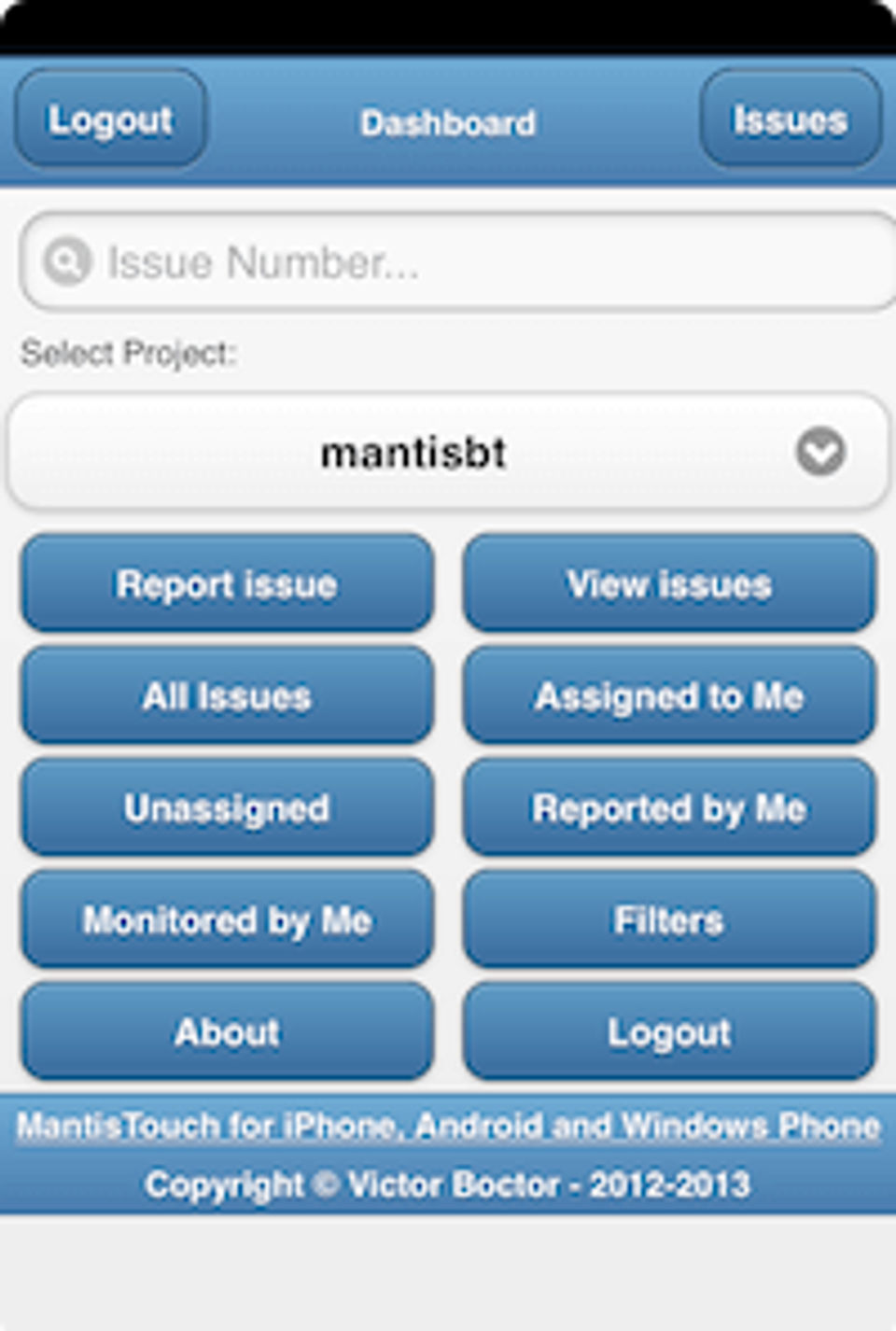Follow the MantisTouch for iPhone, Android link

click(x=448, y=1126)
